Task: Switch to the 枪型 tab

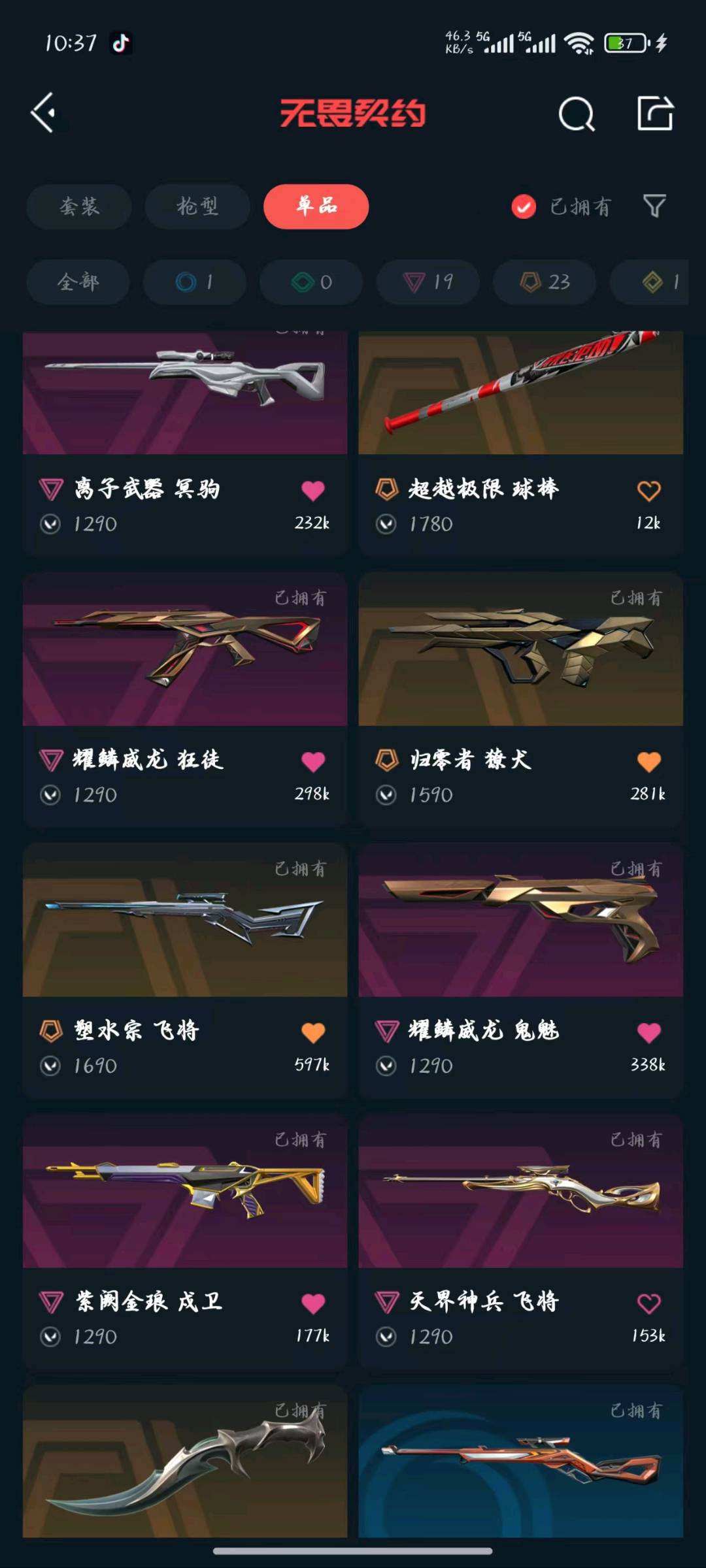Action: [197, 206]
